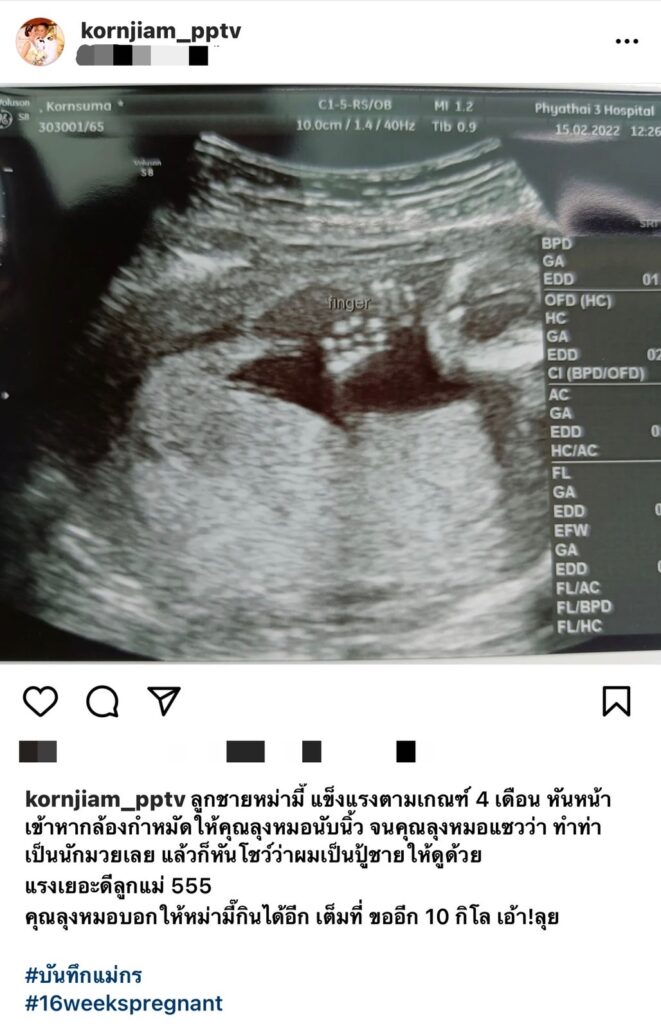Open the post's three-dot options menu
Image resolution: width=661 pixels, height=1024 pixels.
[626, 42]
